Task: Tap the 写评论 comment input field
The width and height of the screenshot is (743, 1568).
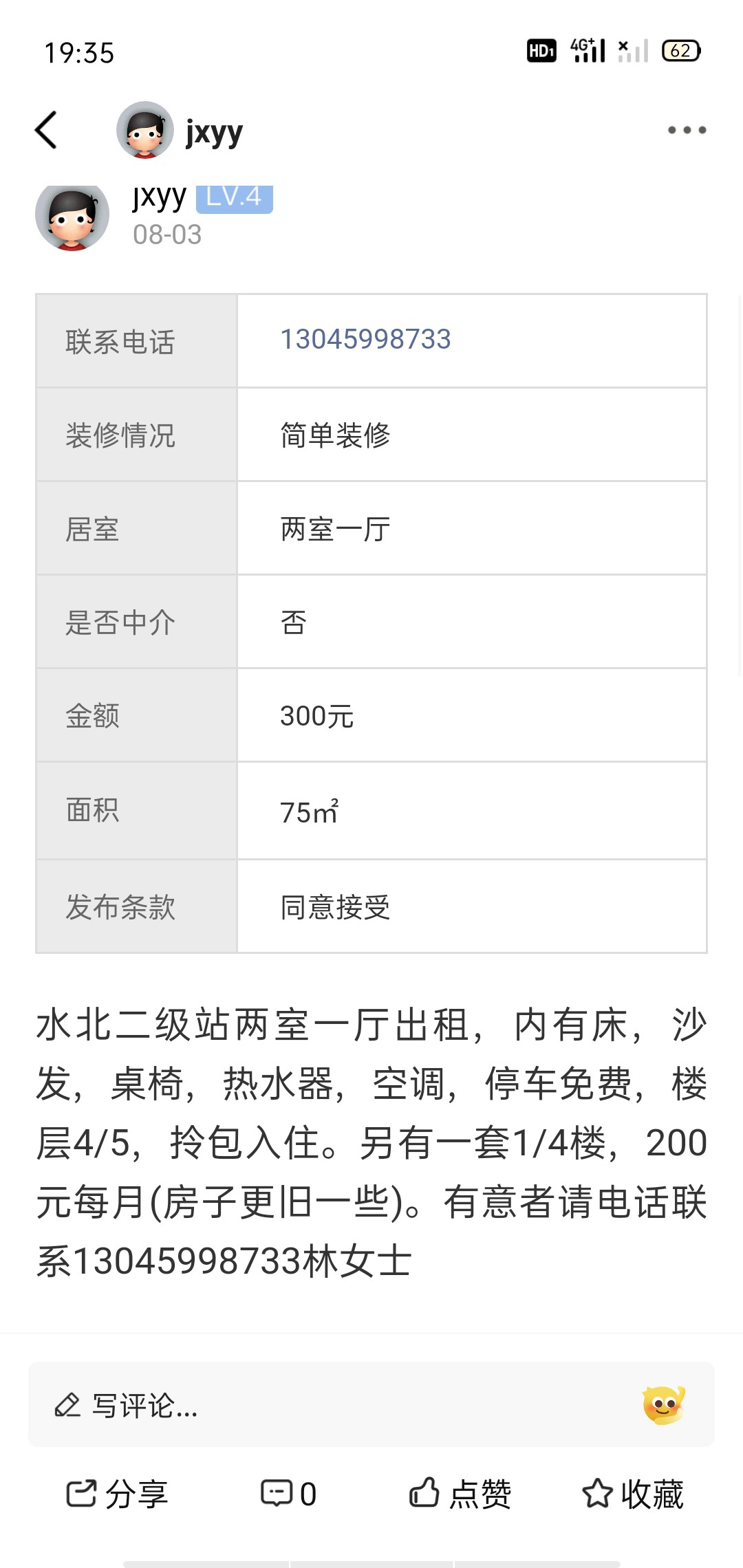Action: tap(330, 1405)
